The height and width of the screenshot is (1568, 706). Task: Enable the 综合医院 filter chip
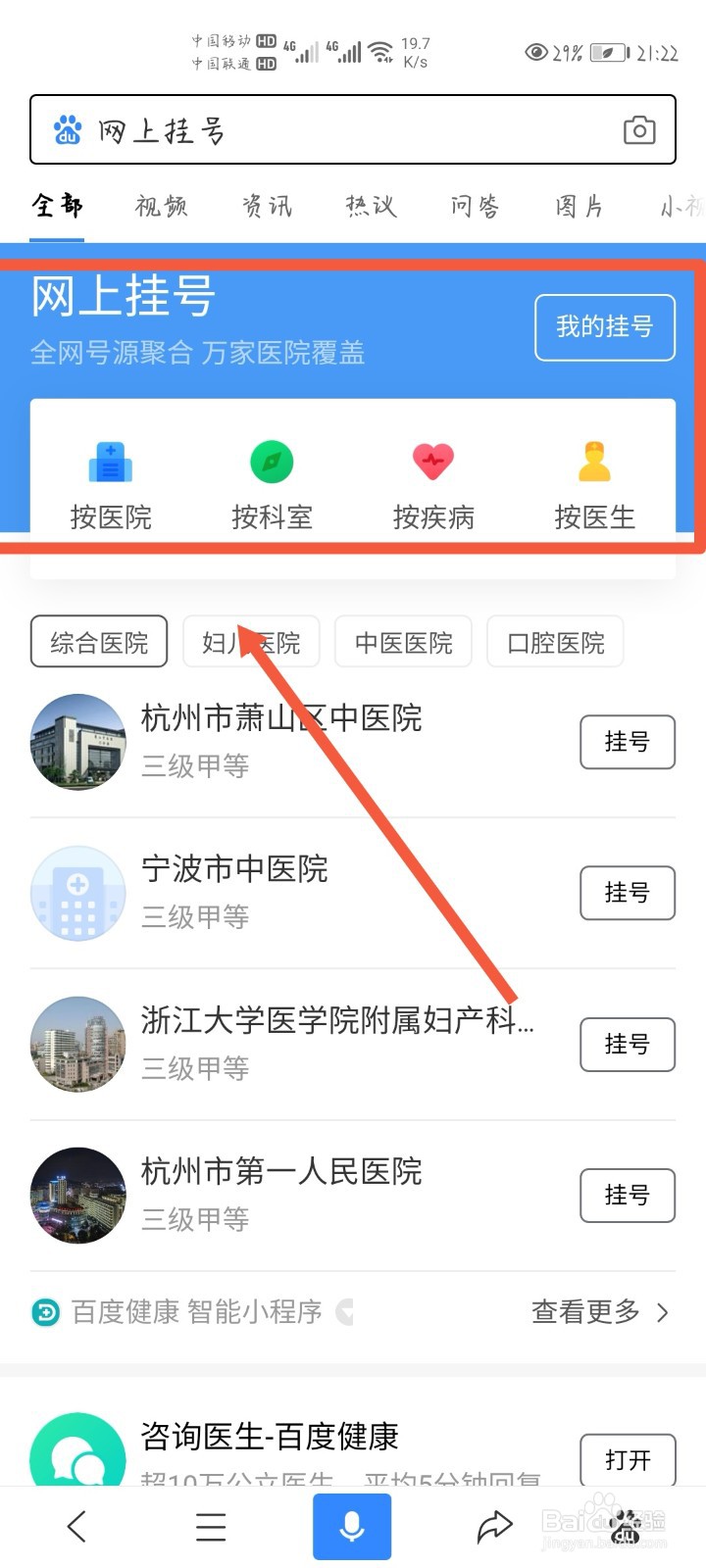(x=98, y=641)
